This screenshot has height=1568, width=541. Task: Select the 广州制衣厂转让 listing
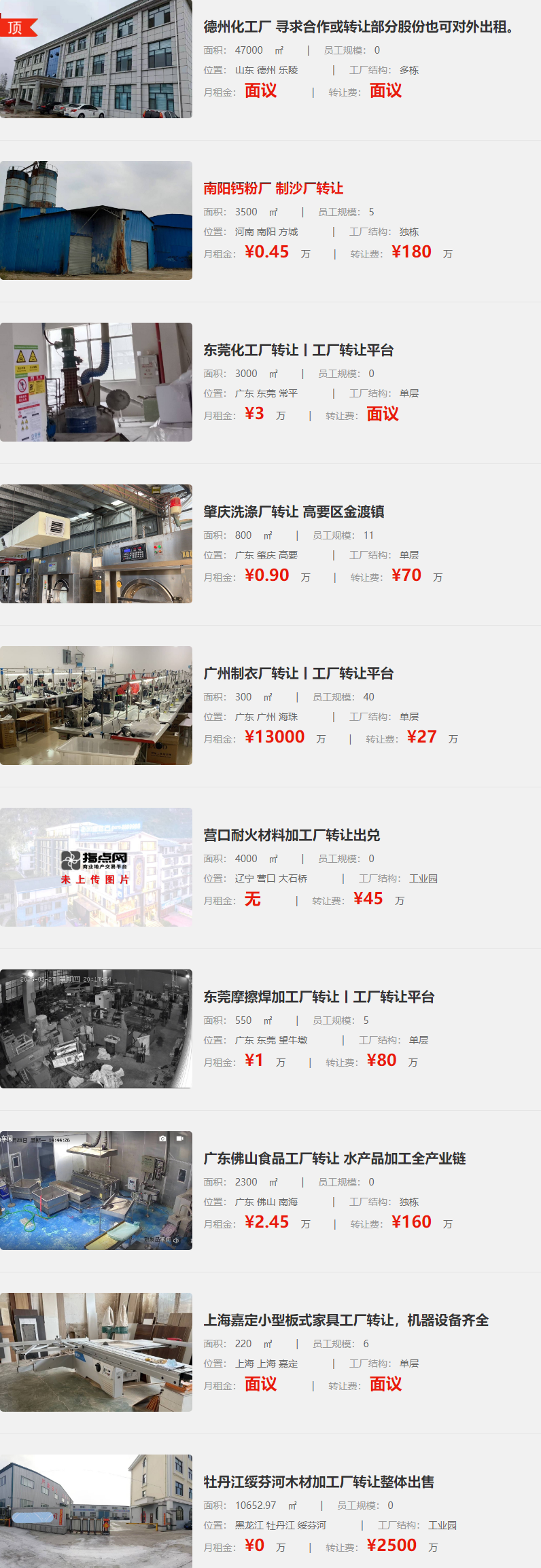[x=298, y=674]
